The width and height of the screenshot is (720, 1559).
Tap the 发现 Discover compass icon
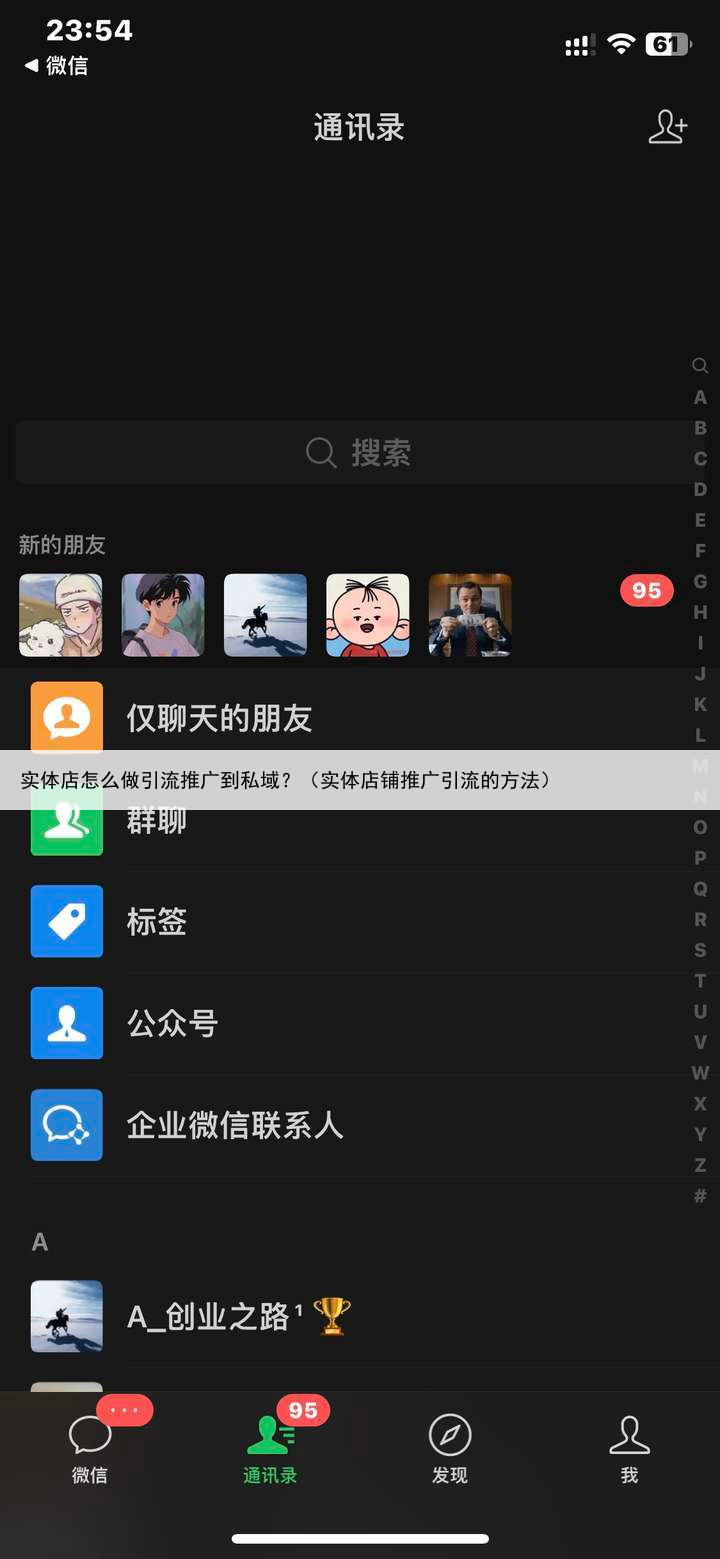click(x=450, y=1434)
